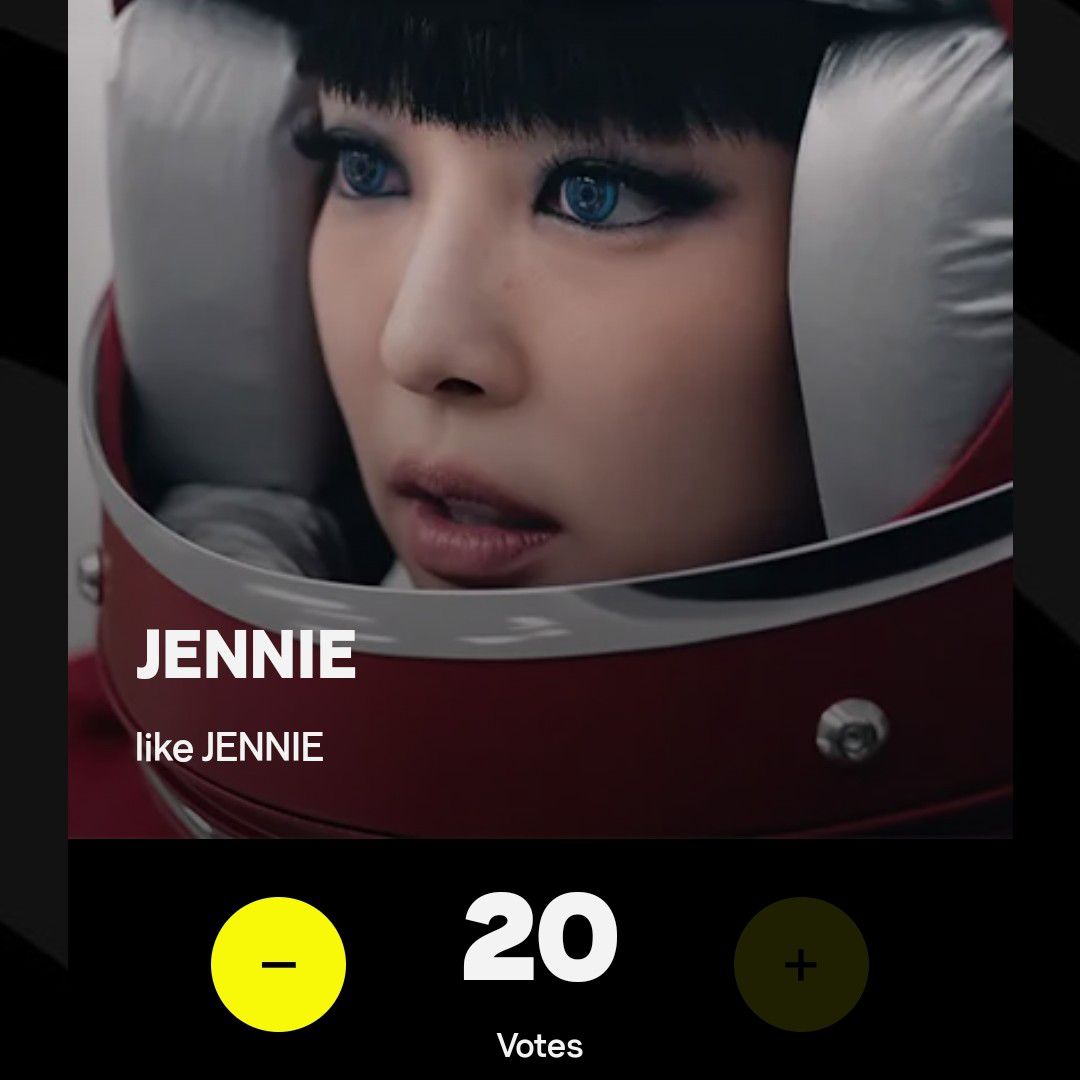Viewport: 1080px width, 1080px height.
Task: Decrease votes for JENNIE with minus button
Action: click(x=278, y=965)
